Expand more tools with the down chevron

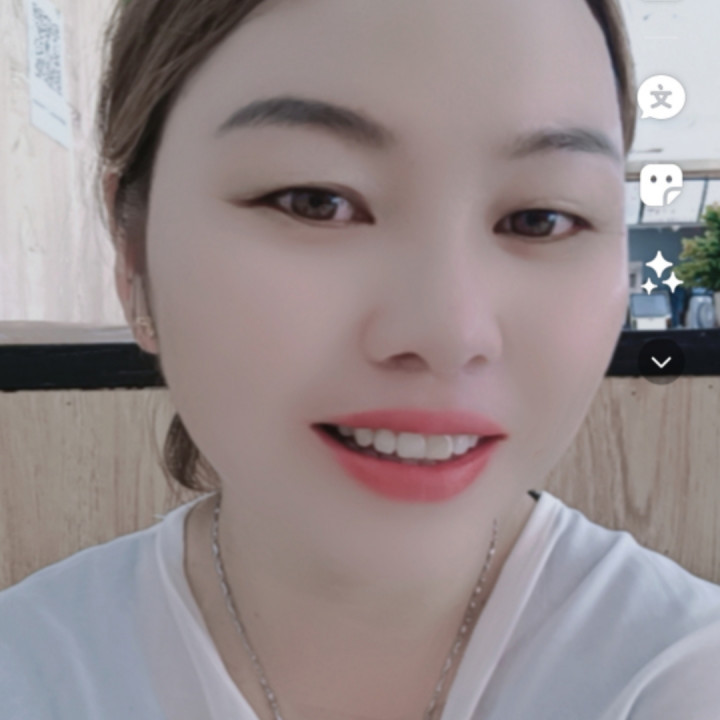[x=661, y=361]
